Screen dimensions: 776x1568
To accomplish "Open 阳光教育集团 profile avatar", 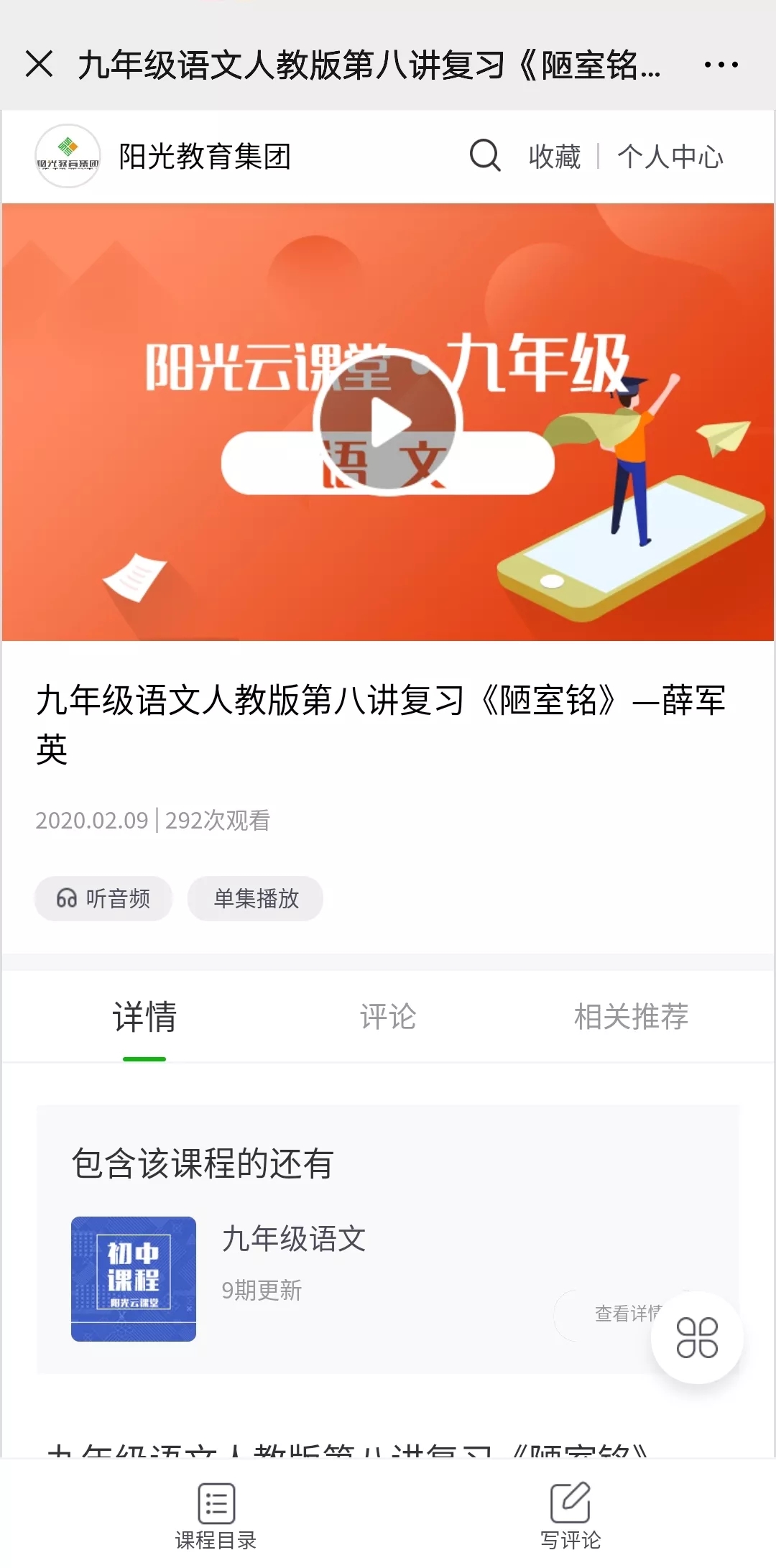I will 68,156.
